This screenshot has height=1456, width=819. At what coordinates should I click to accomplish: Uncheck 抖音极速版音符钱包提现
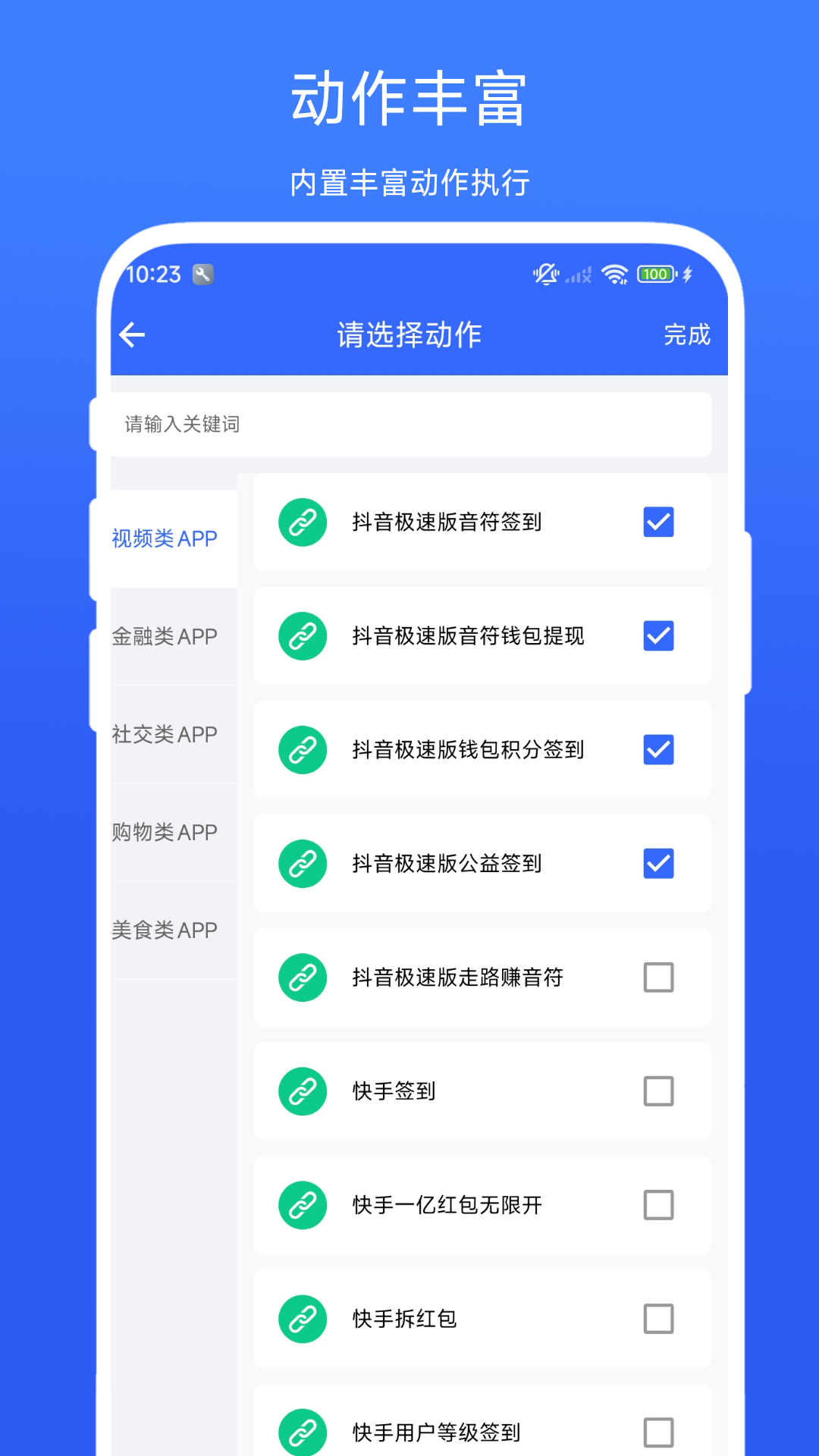point(658,636)
